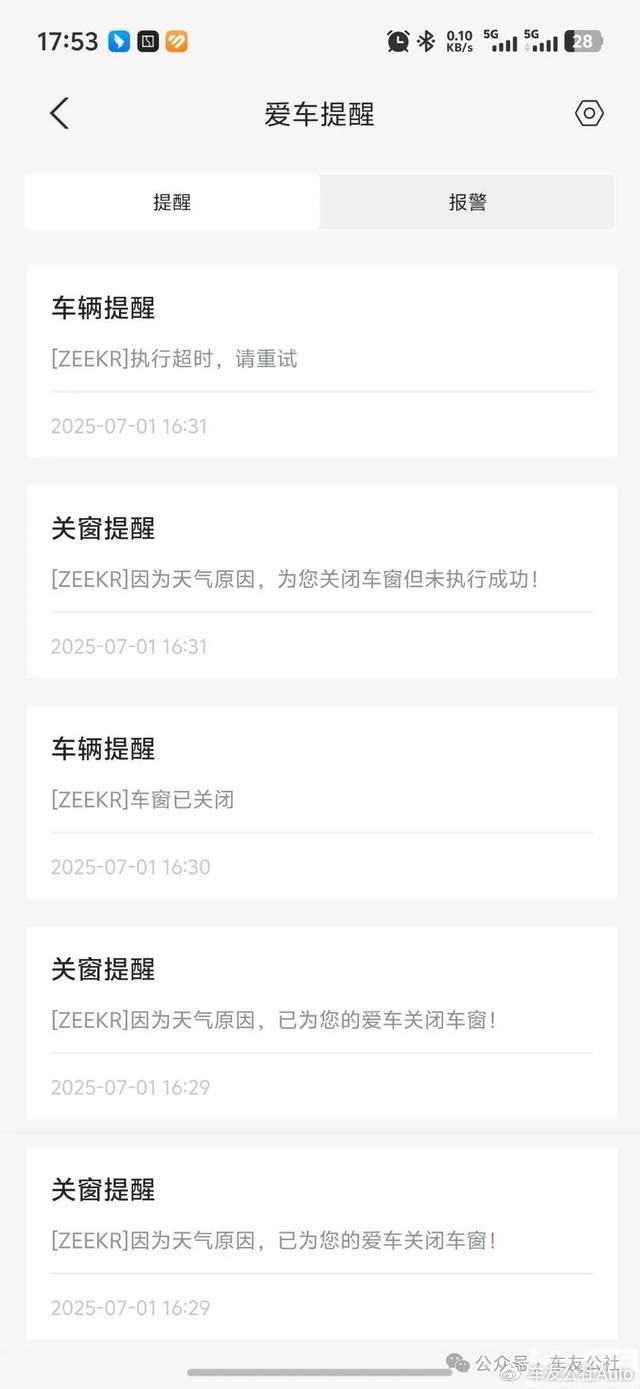
Task: Open 关窗提醒 card saying 未执行成功
Action: click(x=321, y=581)
